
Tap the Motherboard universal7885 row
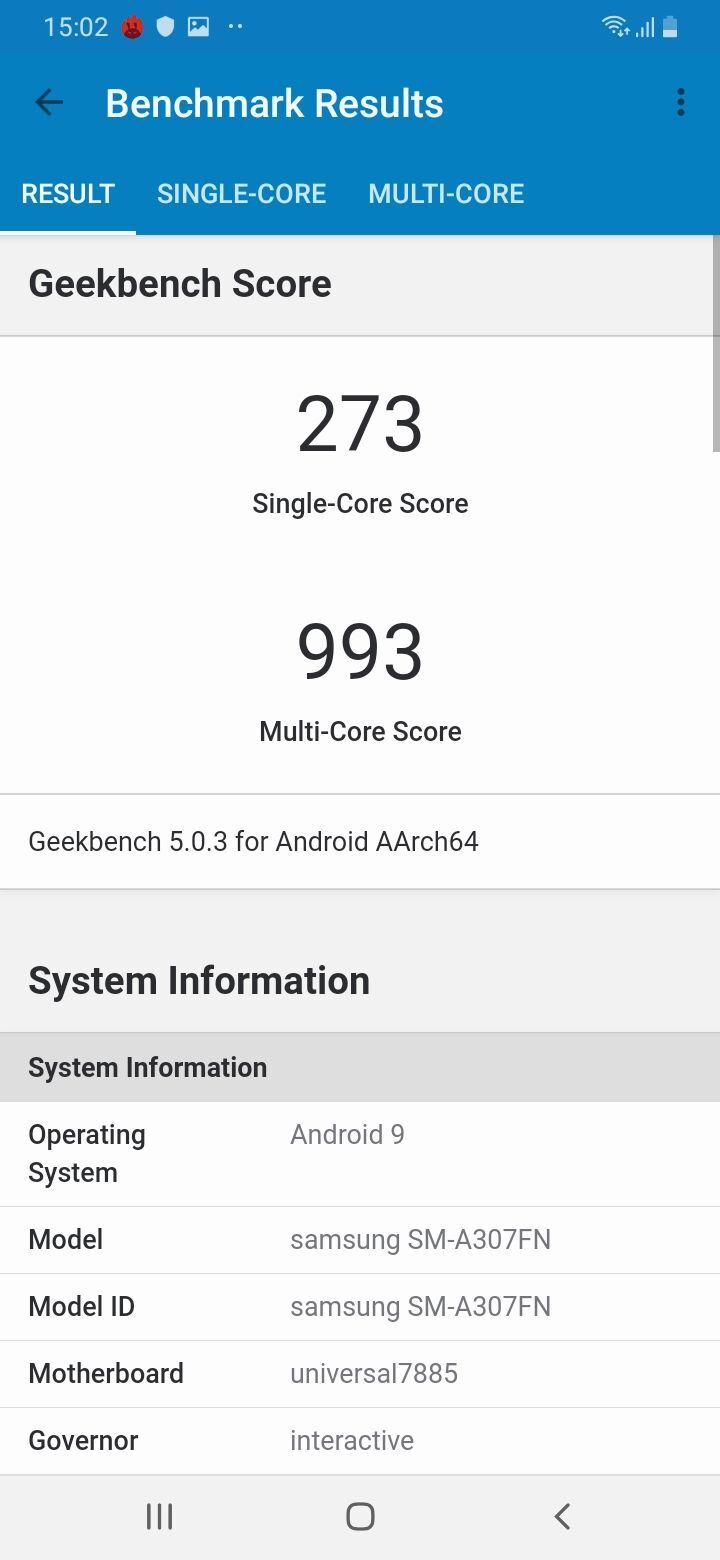[x=360, y=1373]
